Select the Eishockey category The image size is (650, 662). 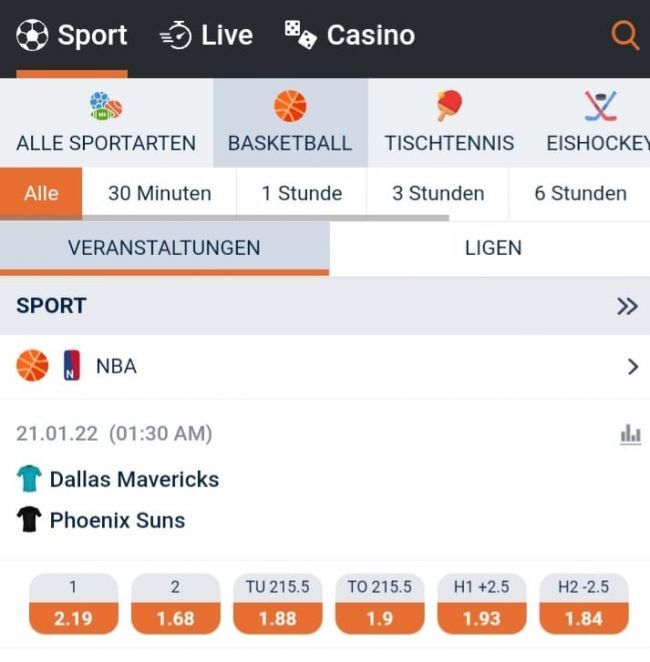coord(598,123)
